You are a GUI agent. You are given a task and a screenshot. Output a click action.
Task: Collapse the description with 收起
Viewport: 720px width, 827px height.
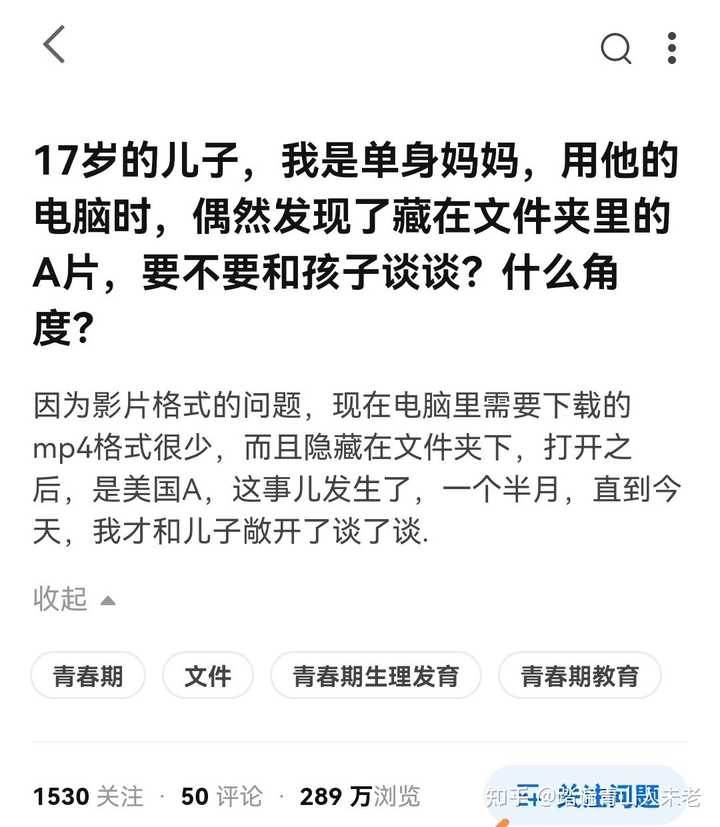coord(74,599)
